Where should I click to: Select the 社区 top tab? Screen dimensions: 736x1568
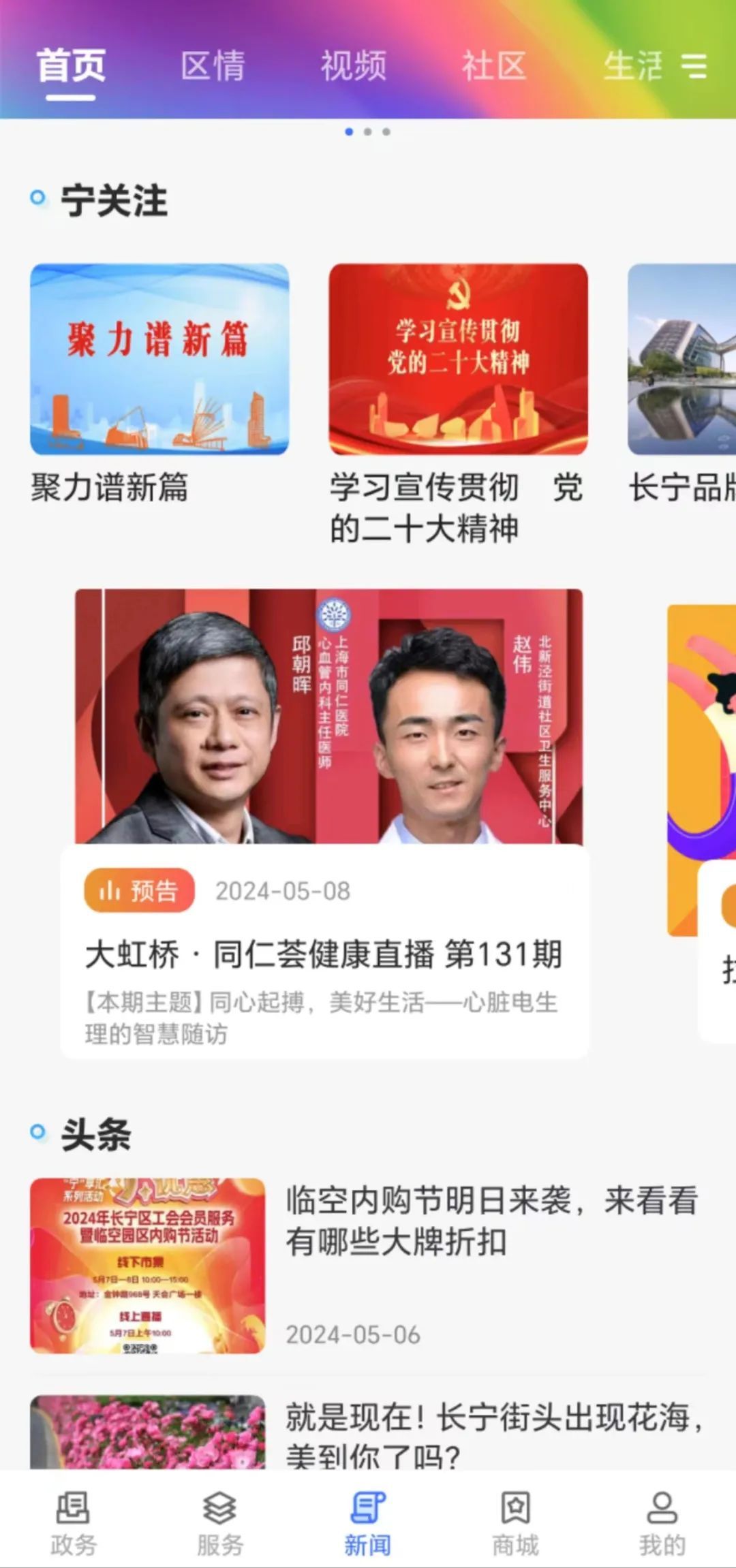pyautogui.click(x=494, y=66)
